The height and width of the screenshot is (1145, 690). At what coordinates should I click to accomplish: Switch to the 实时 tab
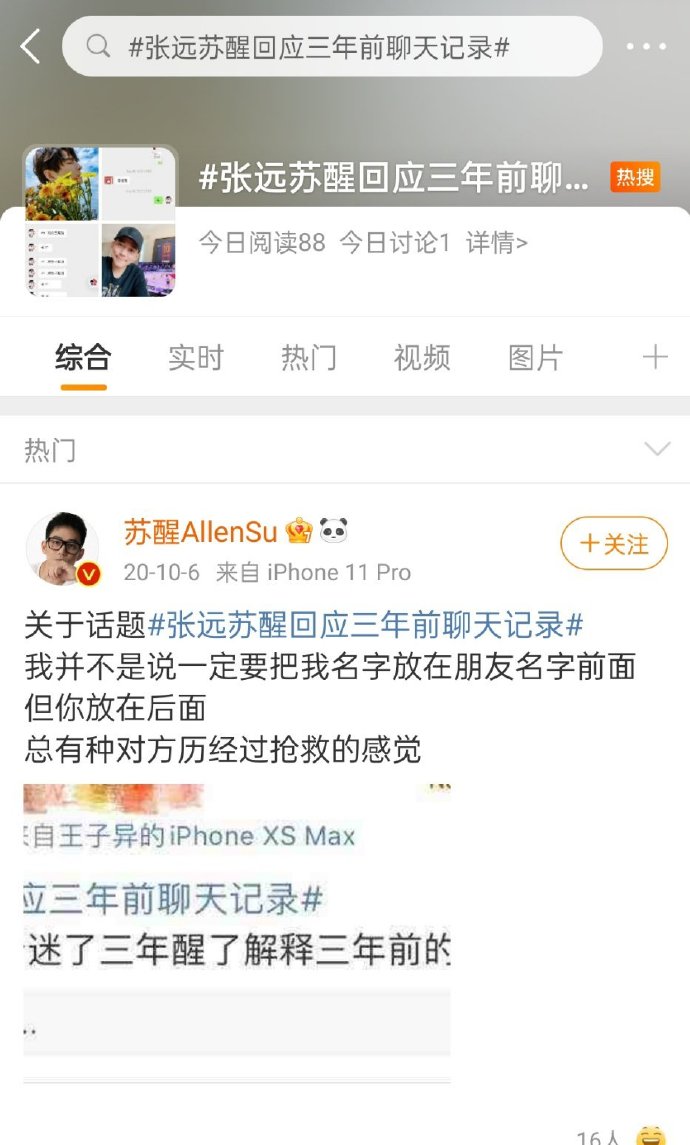pyautogui.click(x=195, y=357)
